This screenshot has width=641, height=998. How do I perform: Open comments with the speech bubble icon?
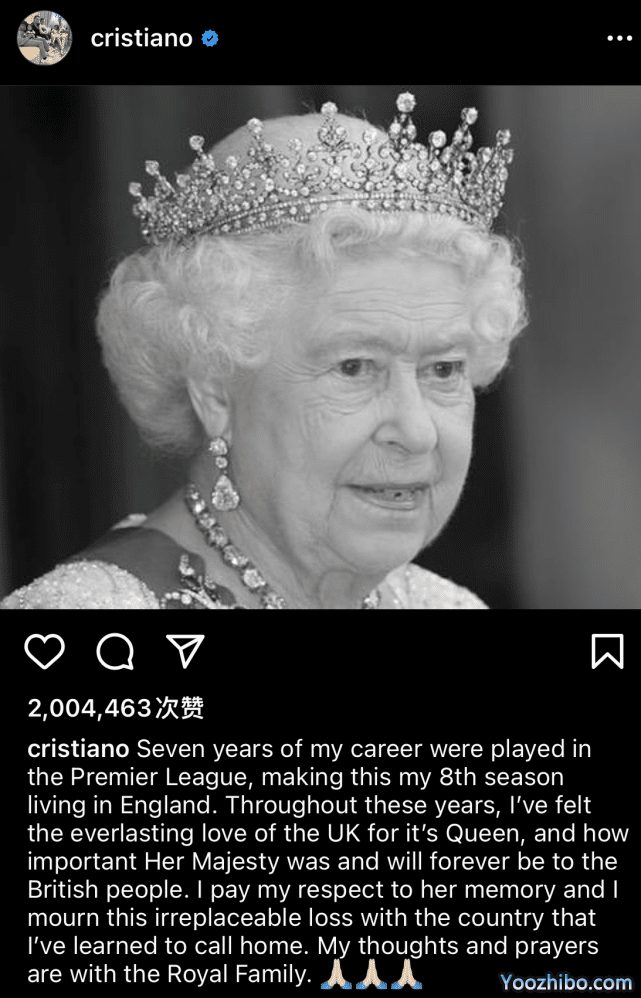[115, 652]
